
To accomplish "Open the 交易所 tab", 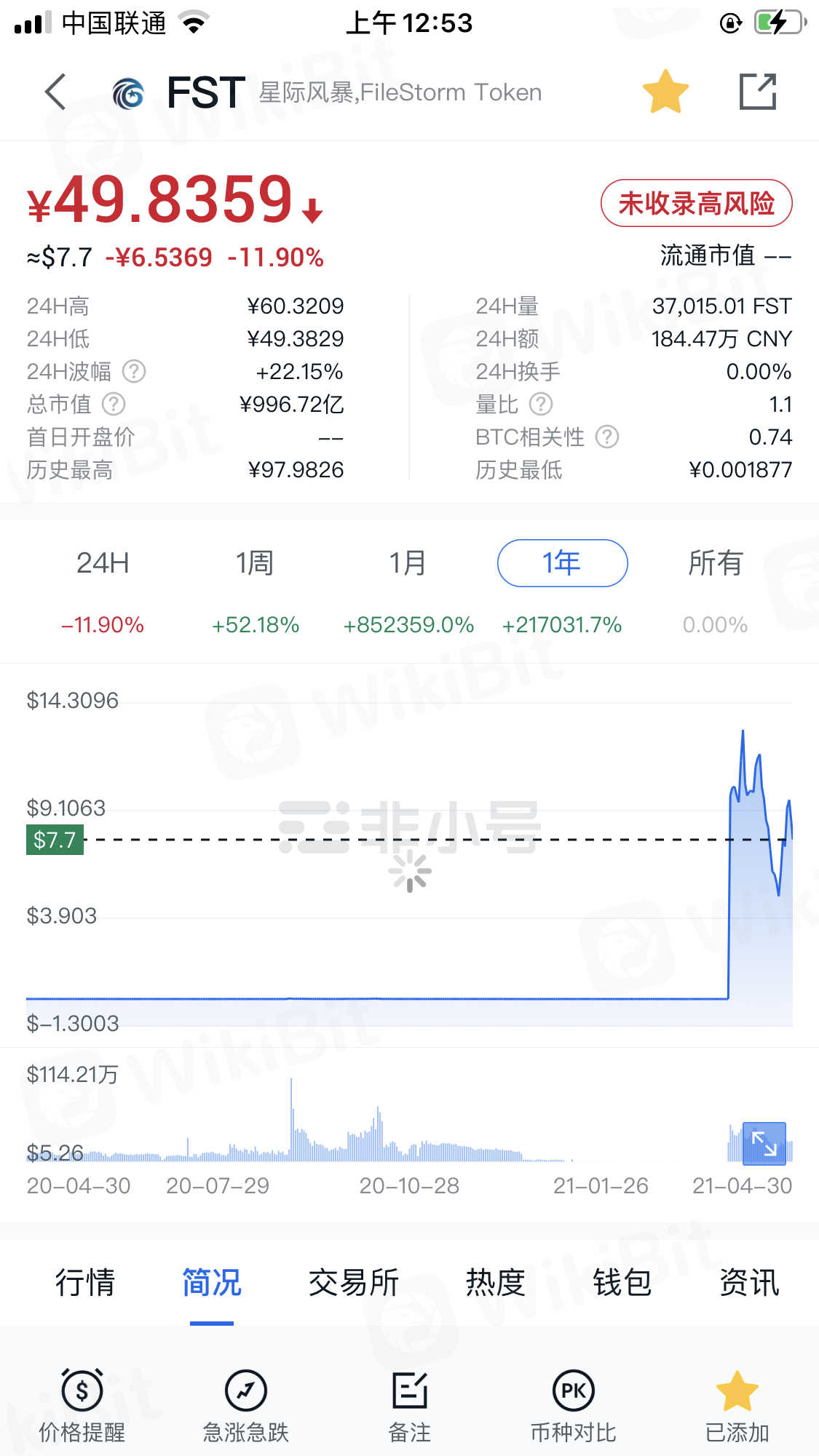I will pyautogui.click(x=353, y=1283).
